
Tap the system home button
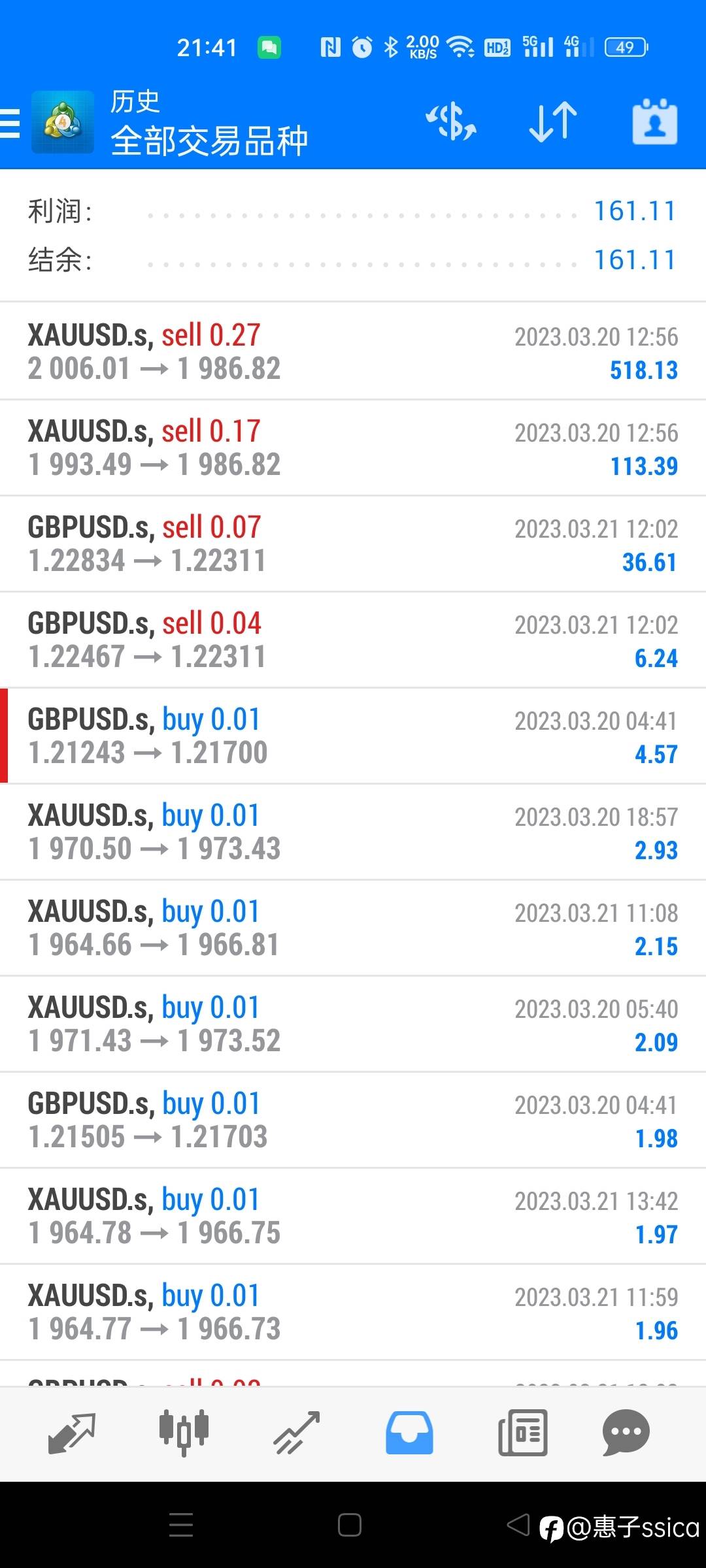[350, 1526]
